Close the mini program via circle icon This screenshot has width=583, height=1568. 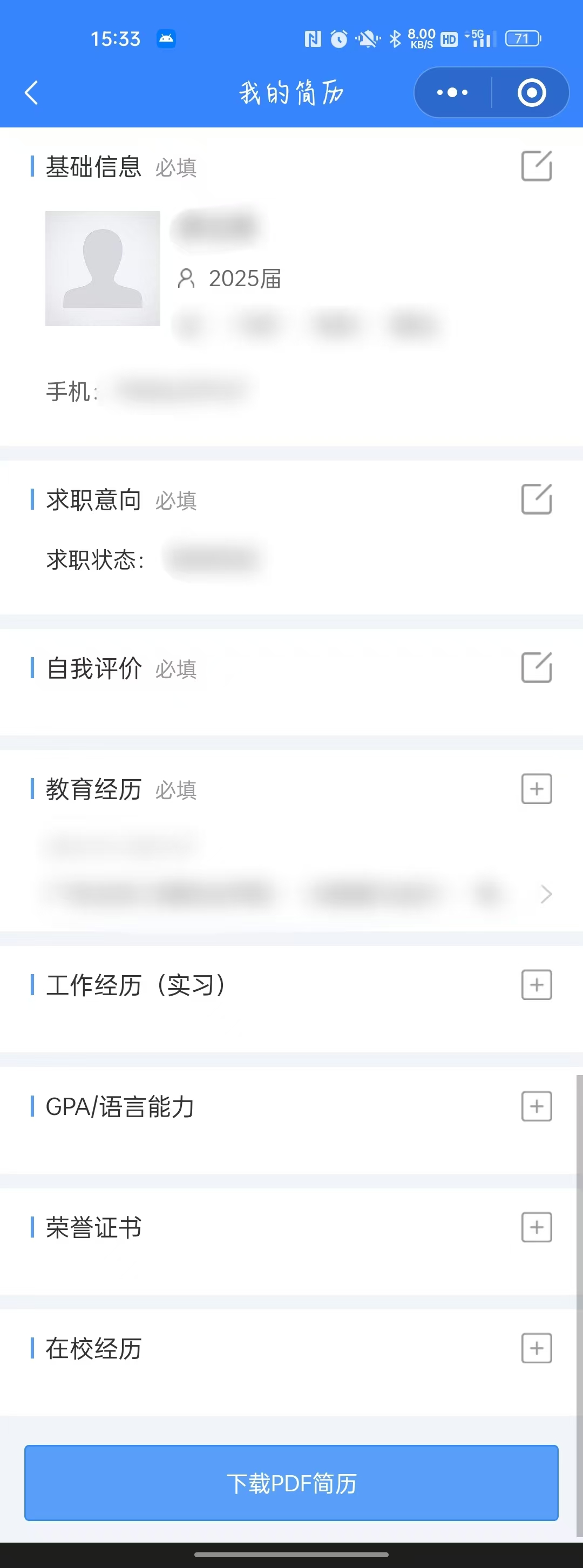531,92
